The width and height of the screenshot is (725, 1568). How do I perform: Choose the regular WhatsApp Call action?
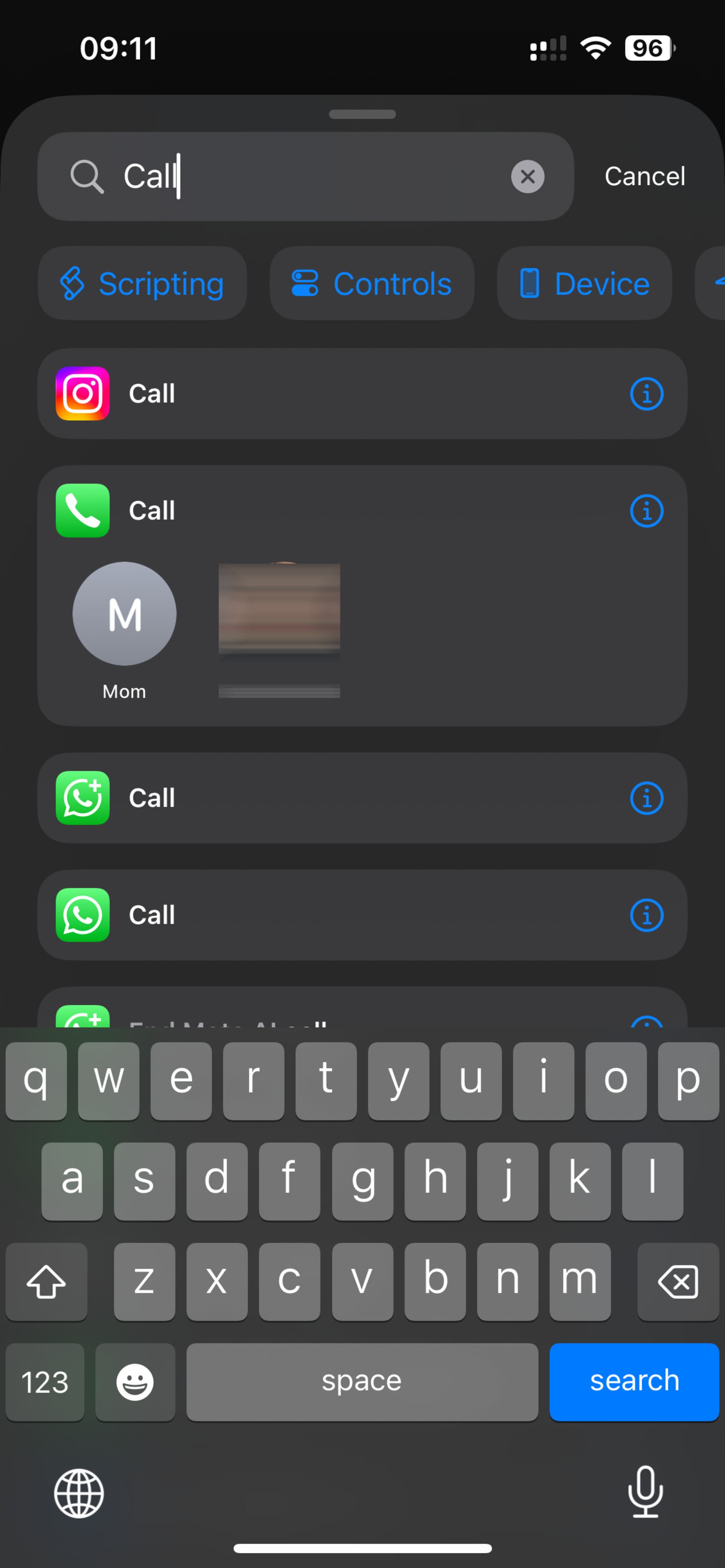click(x=305, y=915)
